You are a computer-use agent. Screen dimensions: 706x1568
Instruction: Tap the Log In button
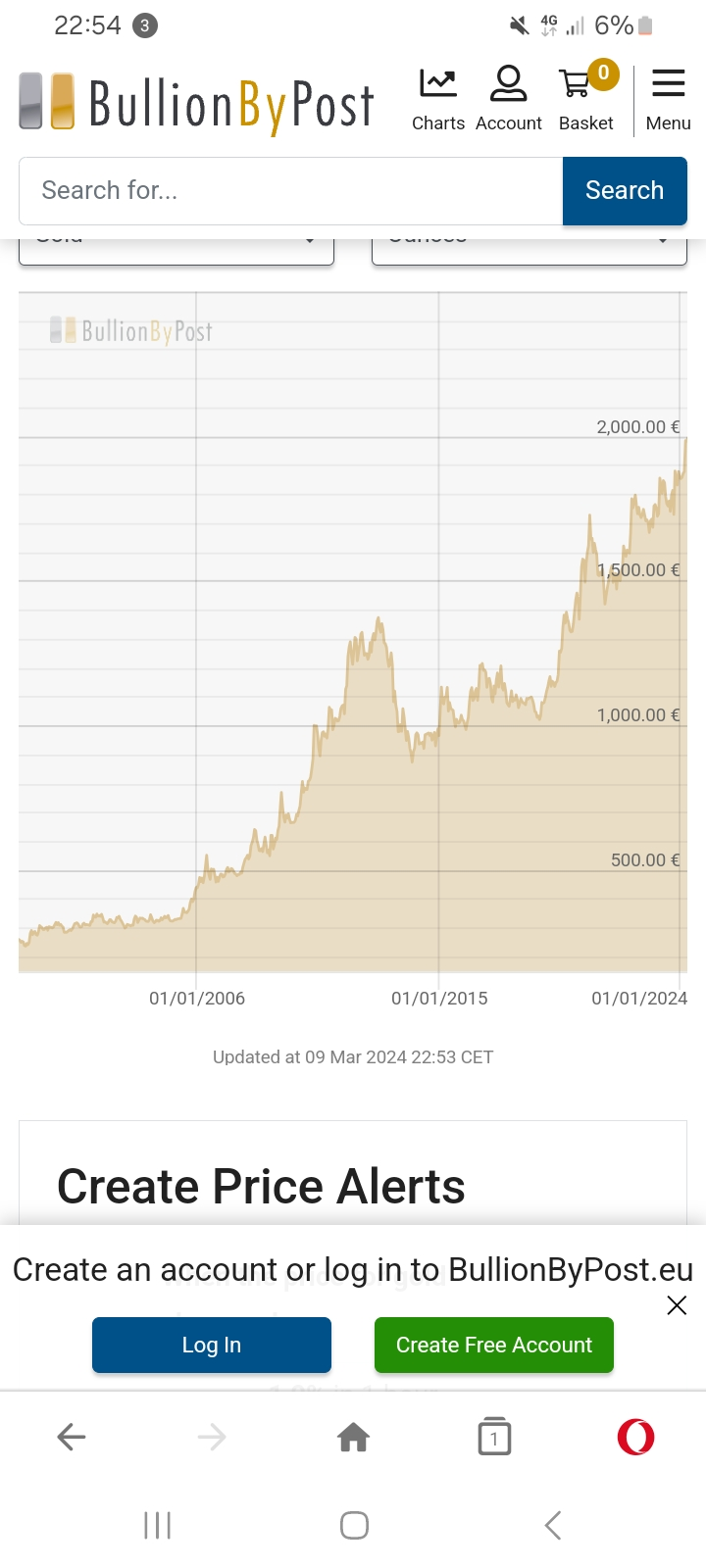[212, 1345]
